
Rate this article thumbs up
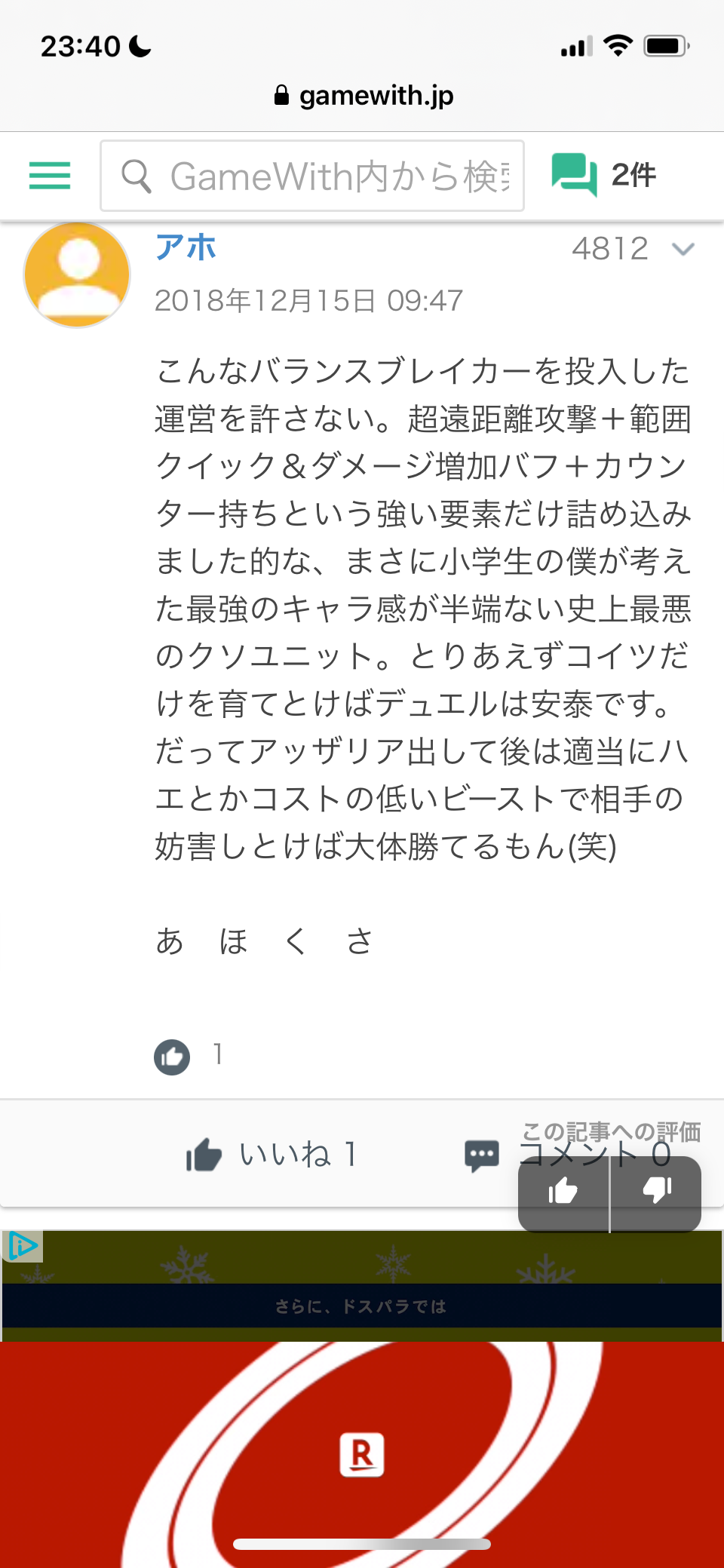[563, 1192]
